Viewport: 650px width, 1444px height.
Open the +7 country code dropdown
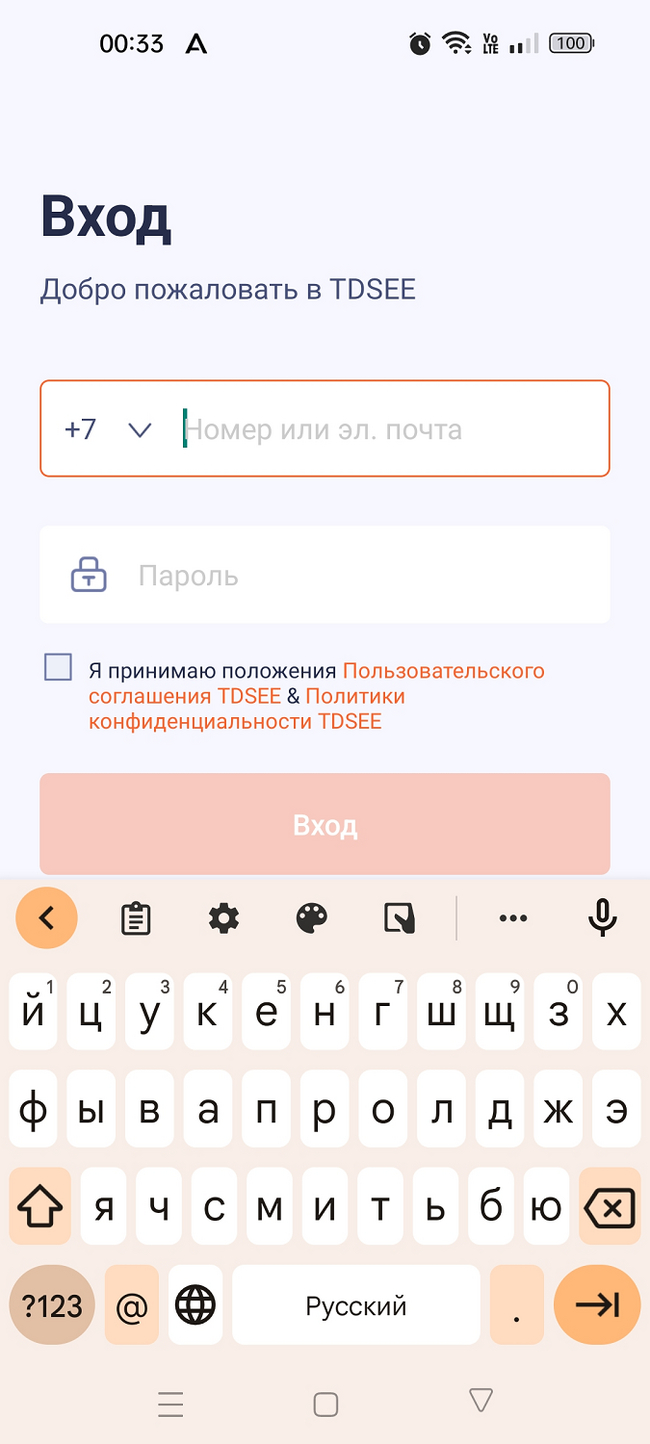tap(107, 430)
